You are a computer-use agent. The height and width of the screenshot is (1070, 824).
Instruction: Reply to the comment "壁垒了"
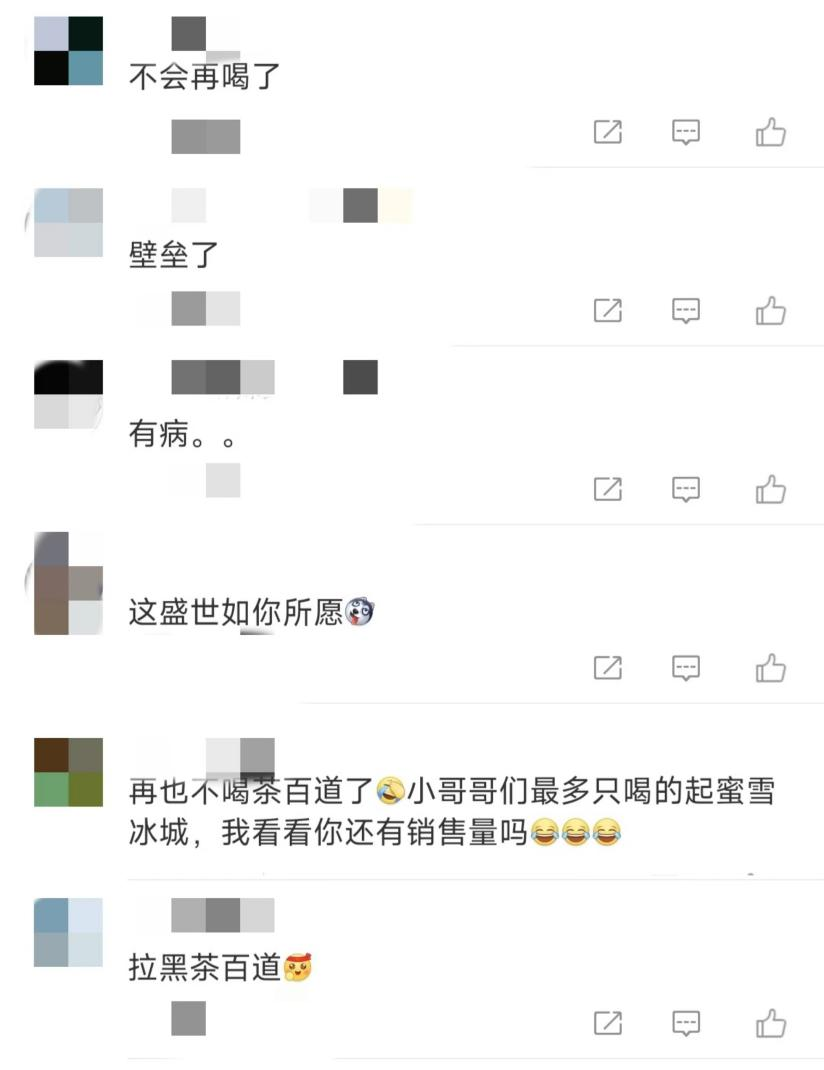click(x=685, y=311)
